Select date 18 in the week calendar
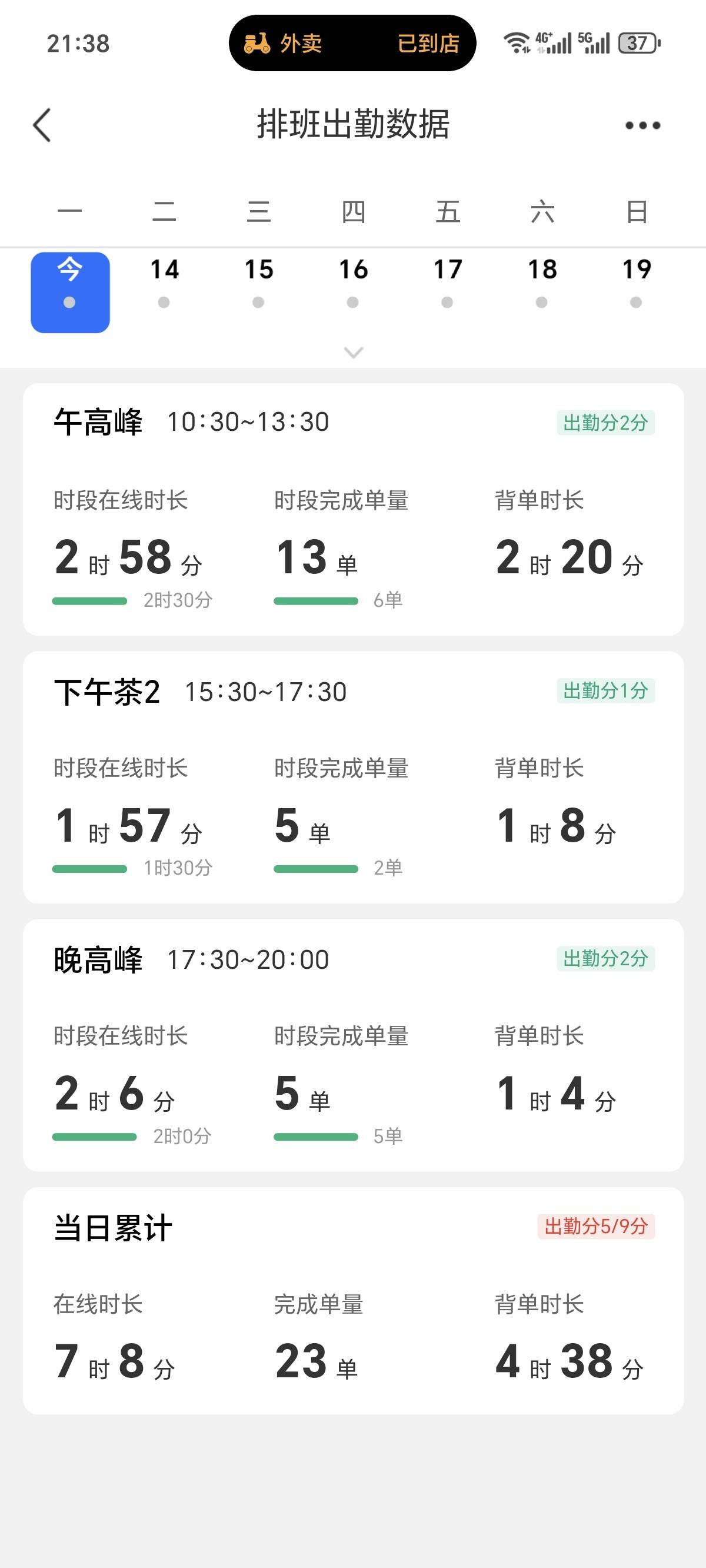This screenshot has height=1568, width=706. 542,283
